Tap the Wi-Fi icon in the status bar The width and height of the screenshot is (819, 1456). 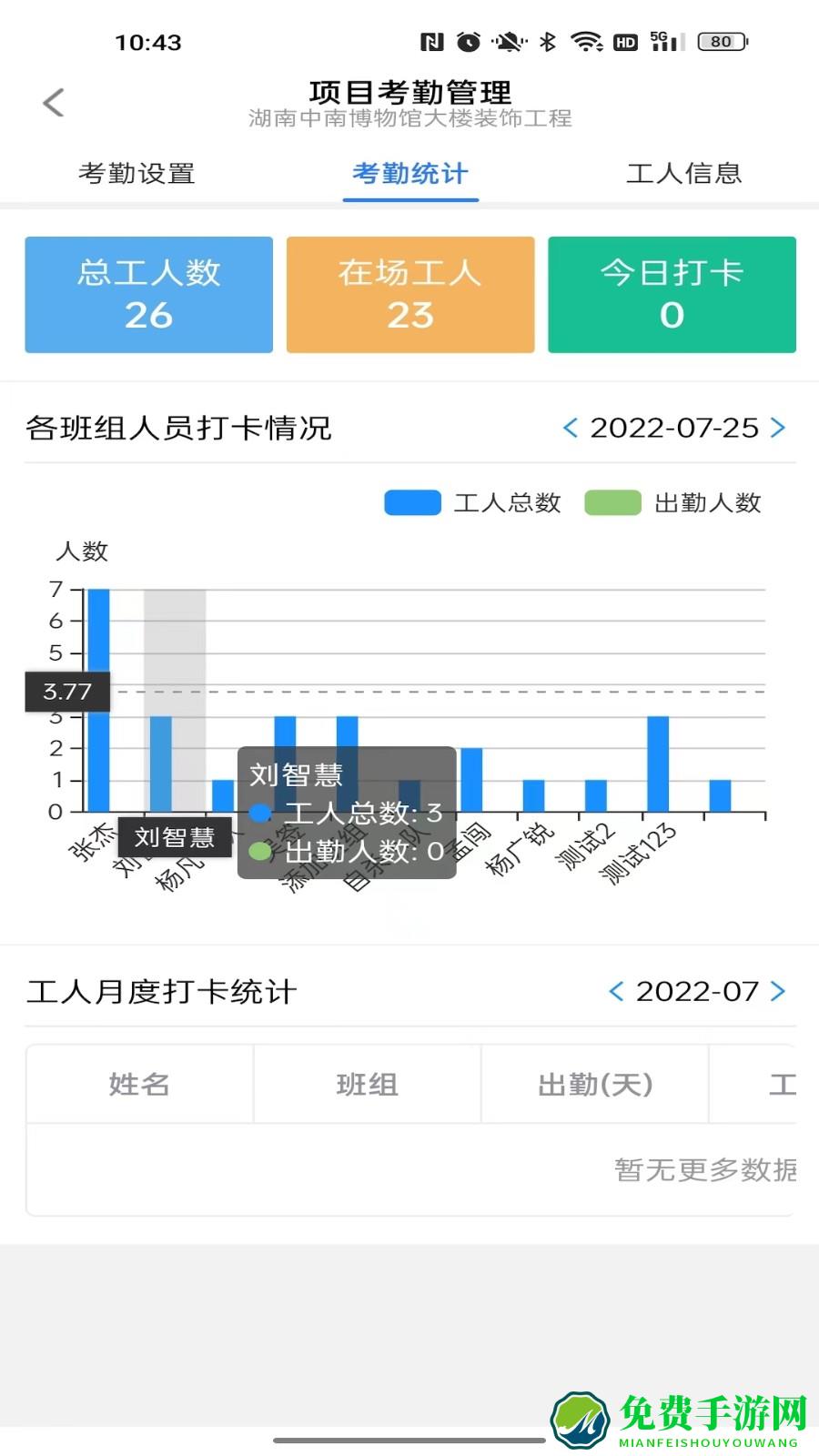click(588, 40)
